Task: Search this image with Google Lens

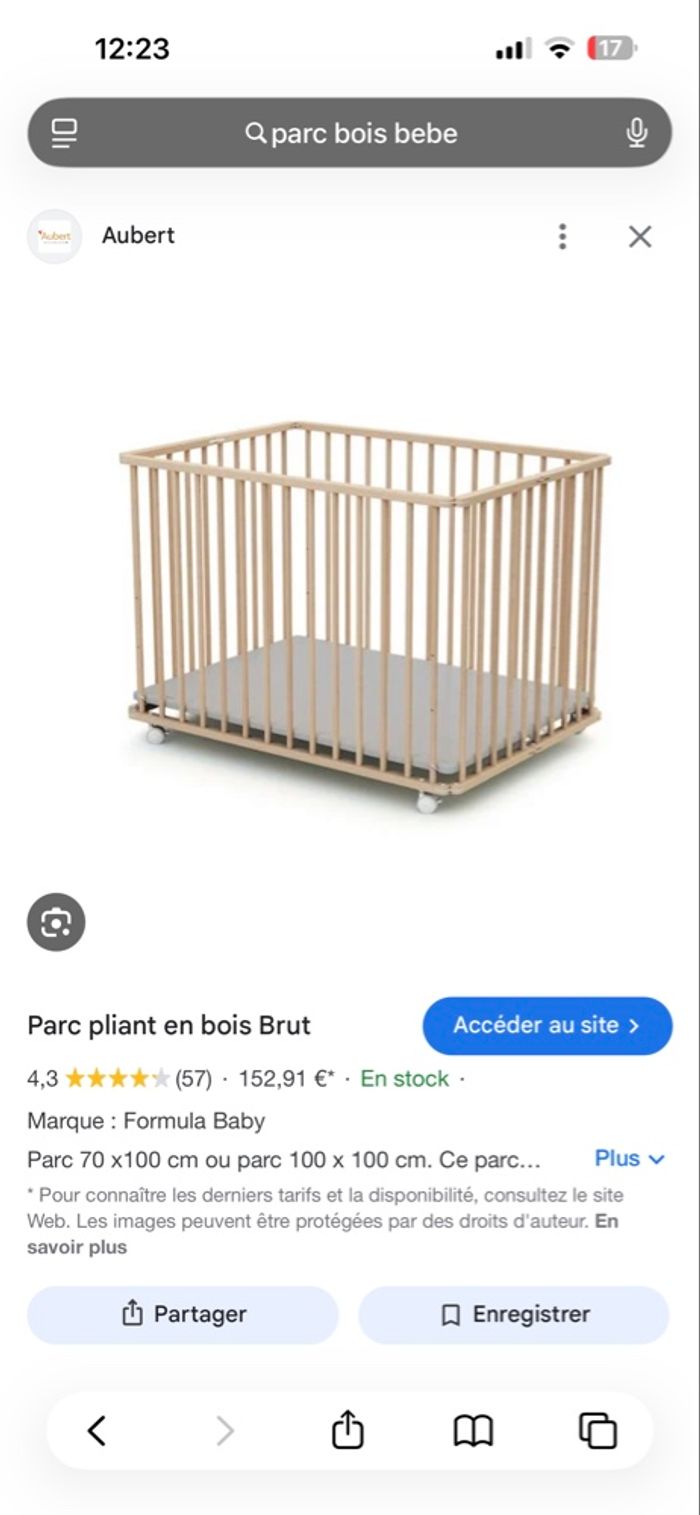Action: point(56,922)
